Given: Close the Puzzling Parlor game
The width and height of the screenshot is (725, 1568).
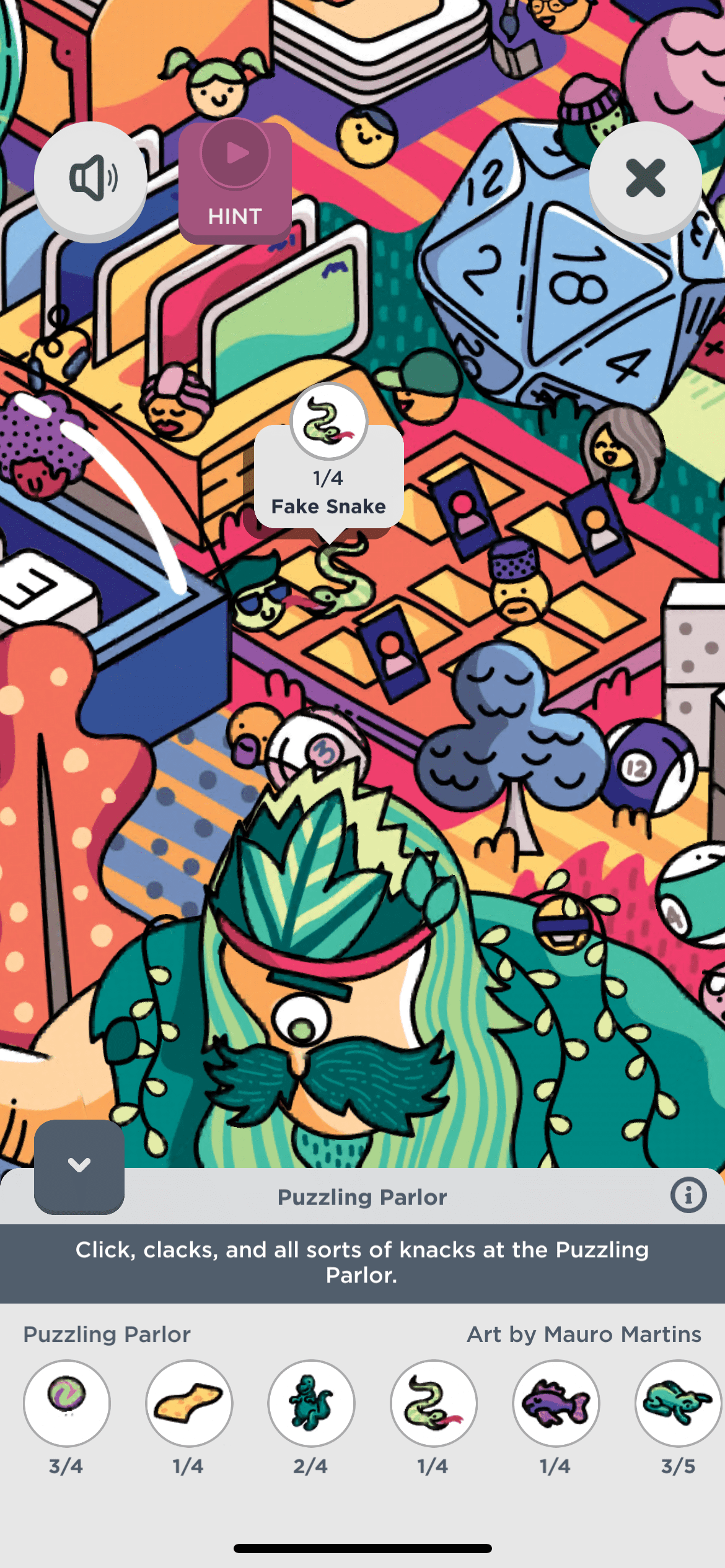Looking at the screenshot, I should 645,179.
